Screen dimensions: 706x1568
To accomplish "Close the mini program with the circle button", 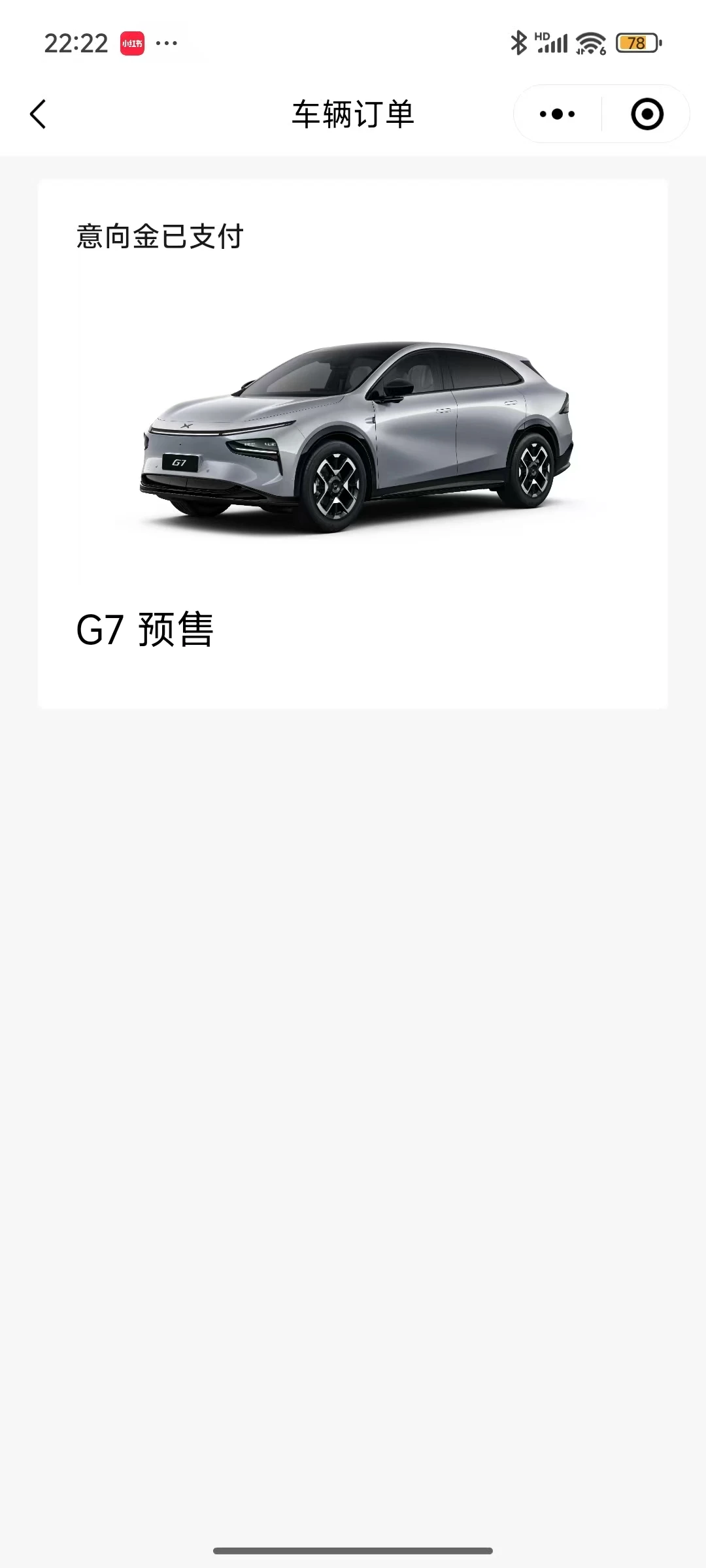I will coord(647,114).
